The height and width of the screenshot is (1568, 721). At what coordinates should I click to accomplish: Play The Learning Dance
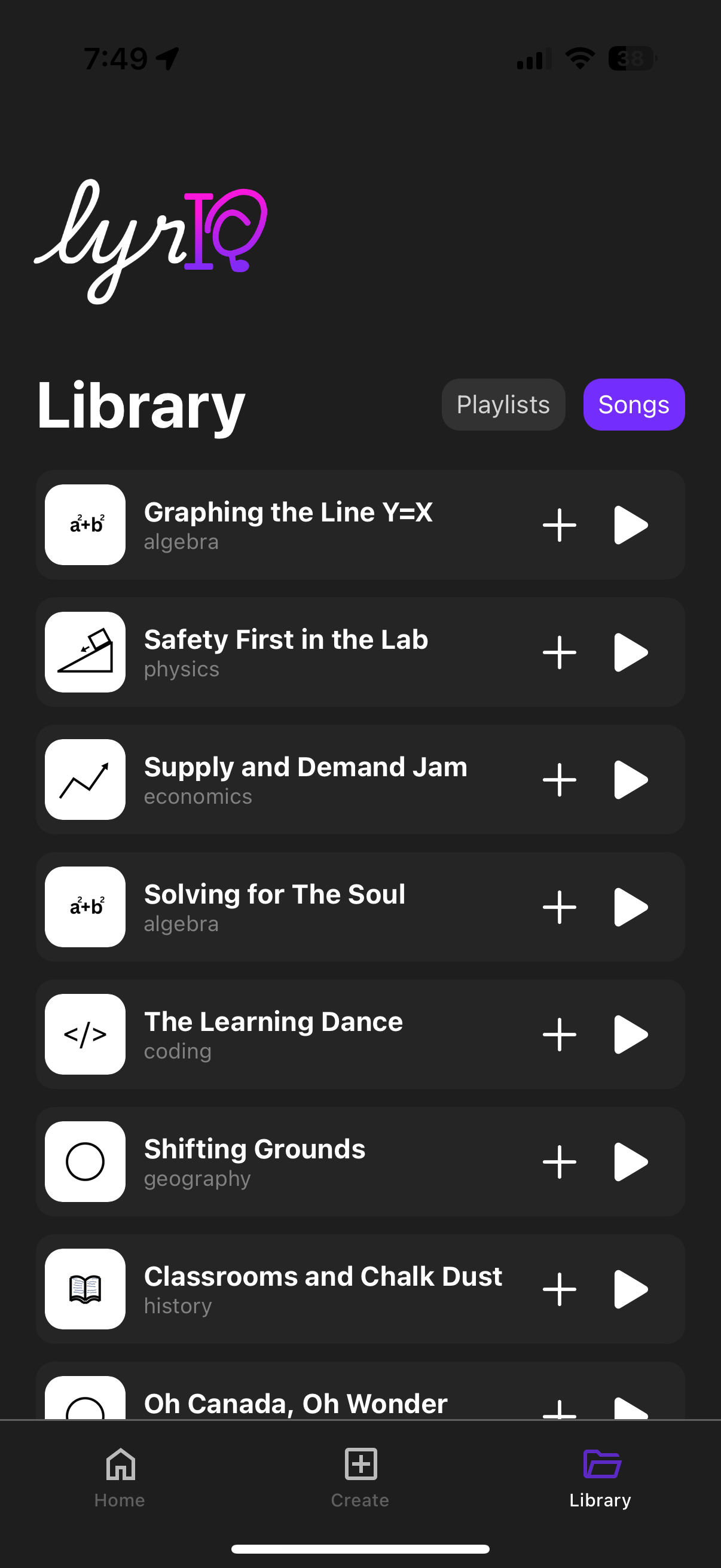(x=630, y=1034)
